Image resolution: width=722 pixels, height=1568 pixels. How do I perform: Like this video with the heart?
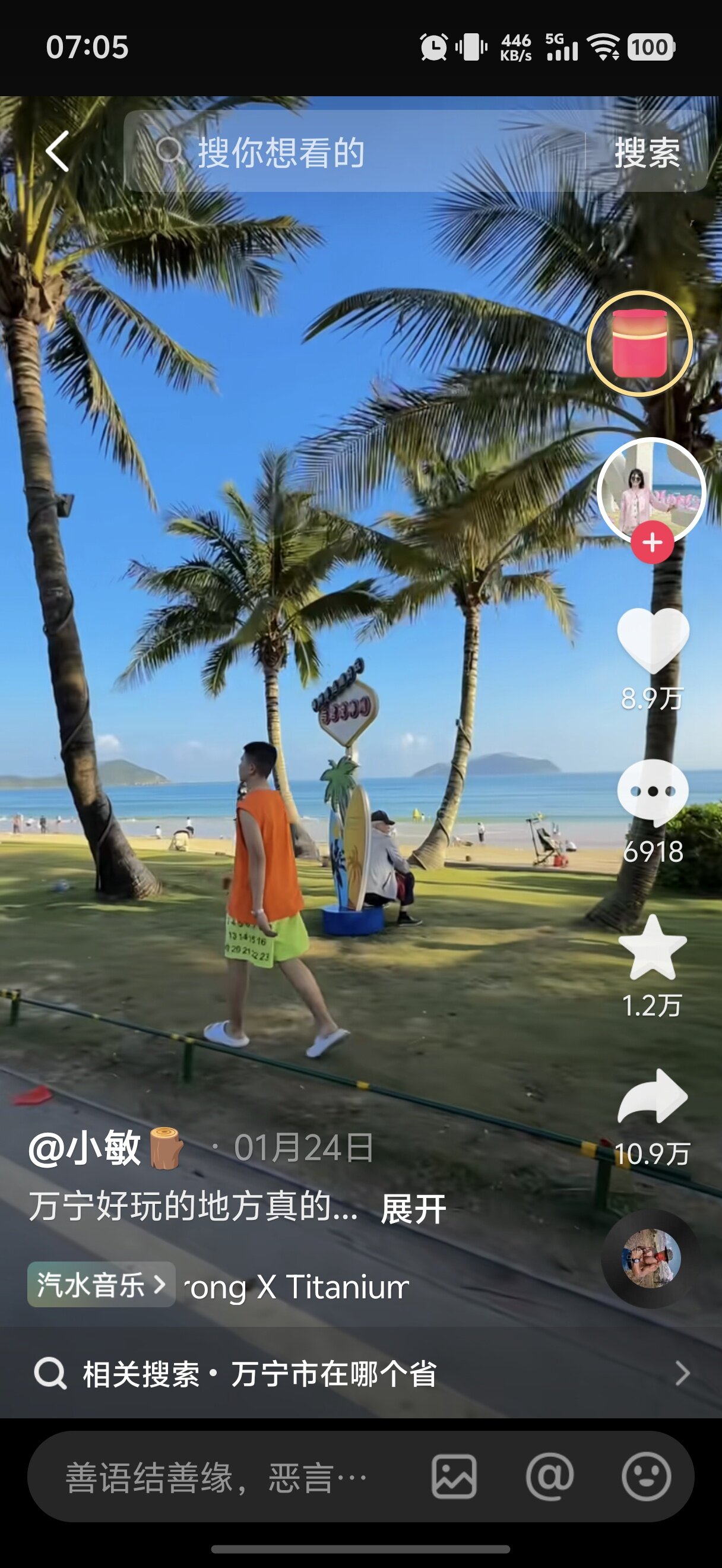[653, 641]
